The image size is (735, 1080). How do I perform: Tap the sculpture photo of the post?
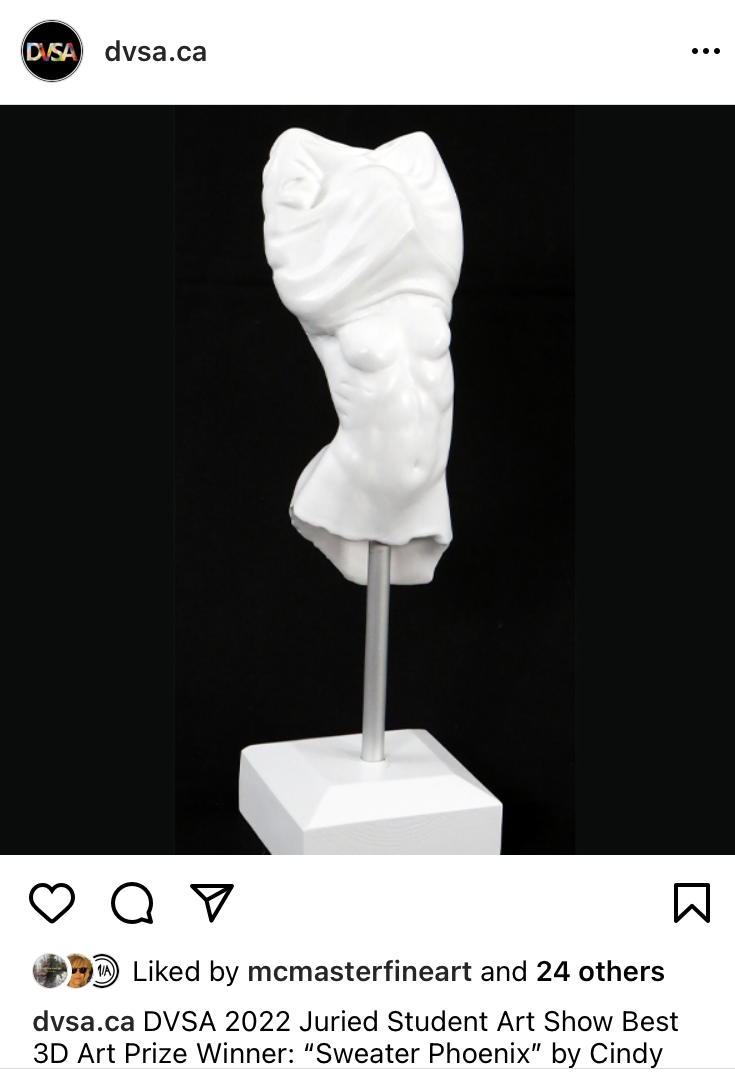pos(367,480)
